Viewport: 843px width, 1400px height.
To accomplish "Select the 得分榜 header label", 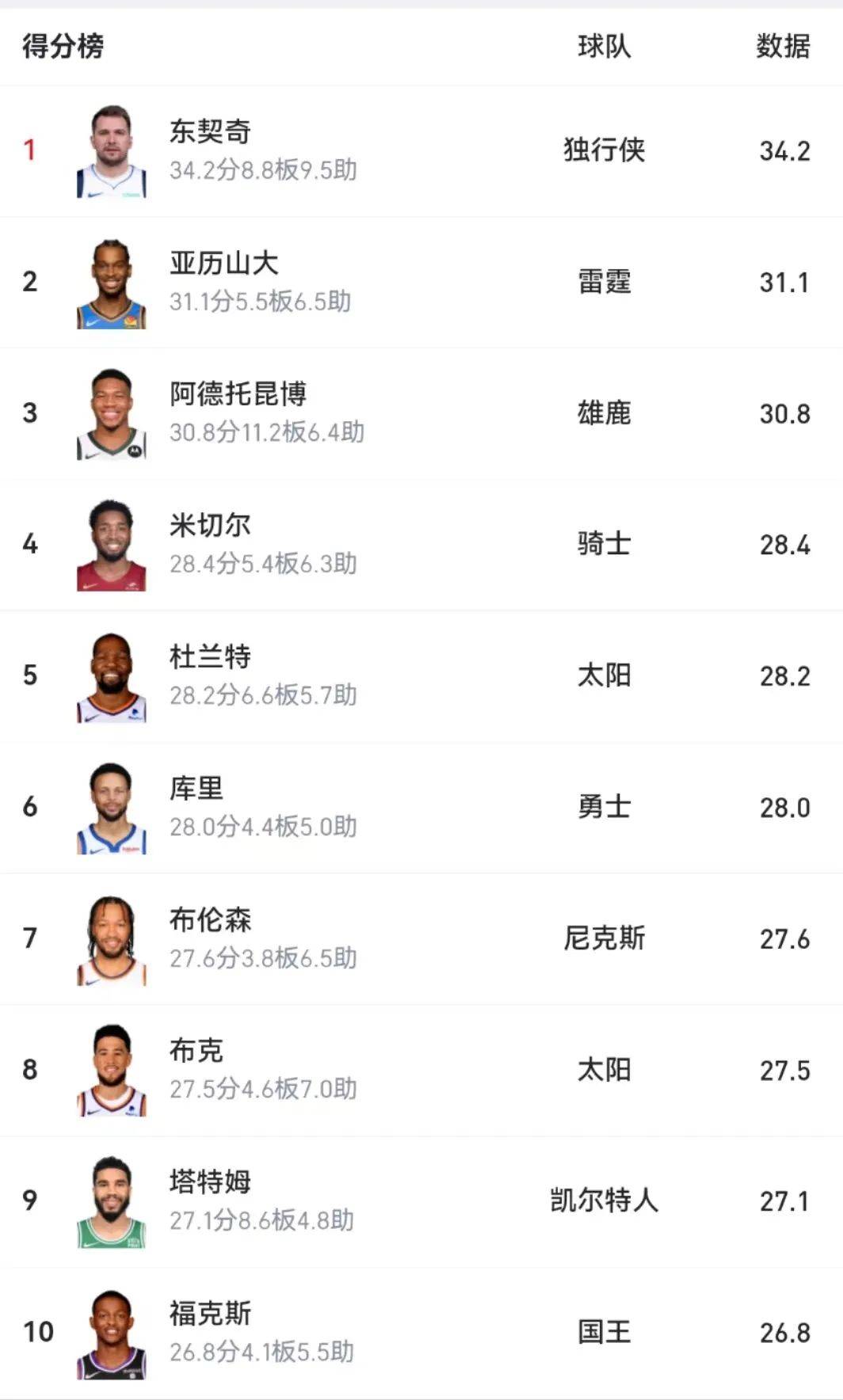I will [x=60, y=46].
